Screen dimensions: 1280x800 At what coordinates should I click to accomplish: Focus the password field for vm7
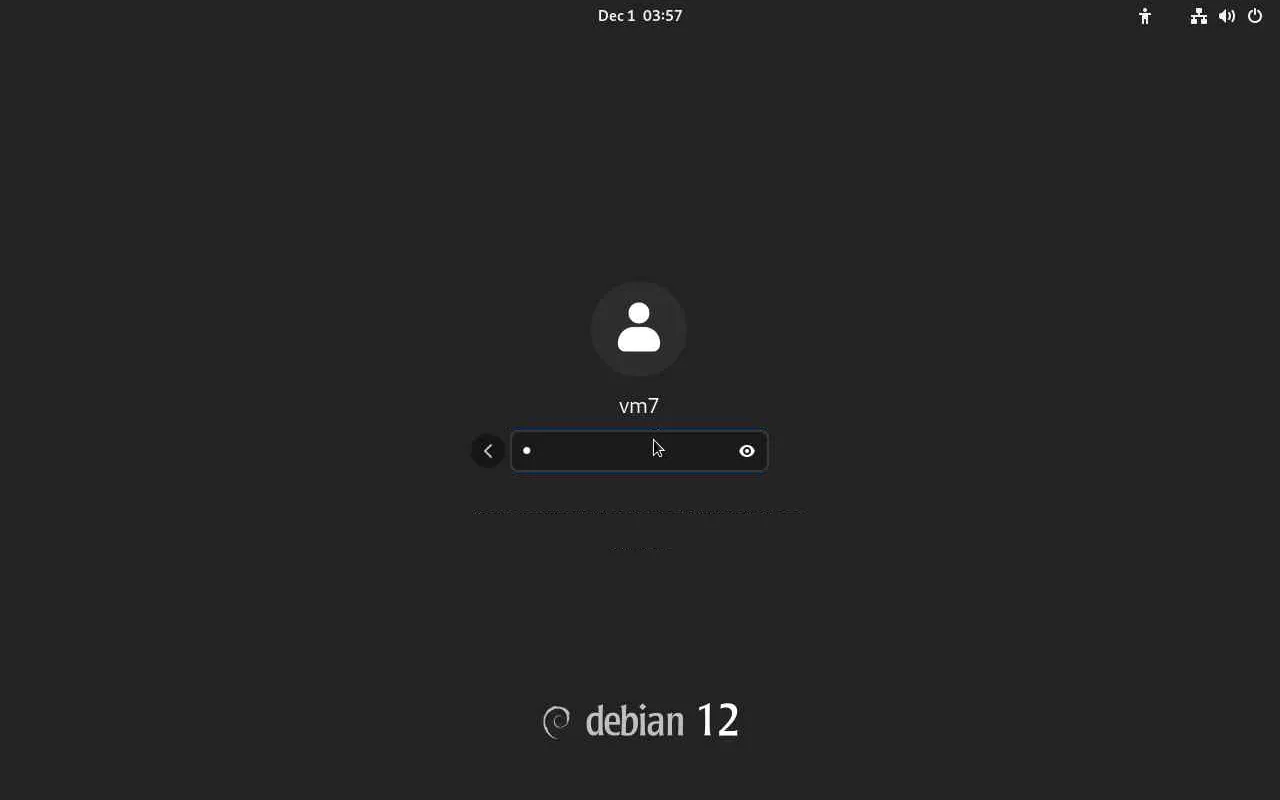tap(620, 451)
